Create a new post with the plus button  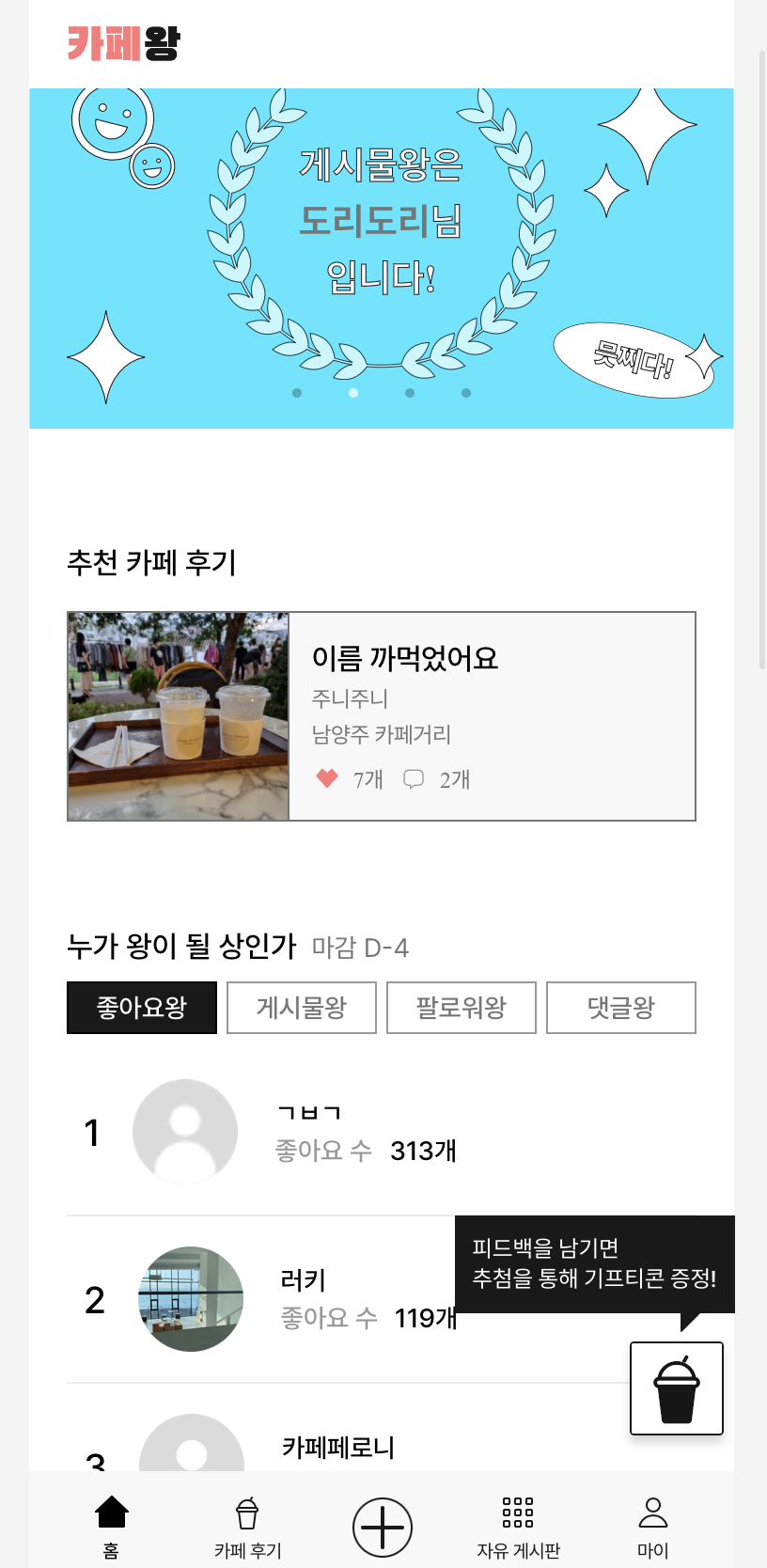tap(383, 1527)
